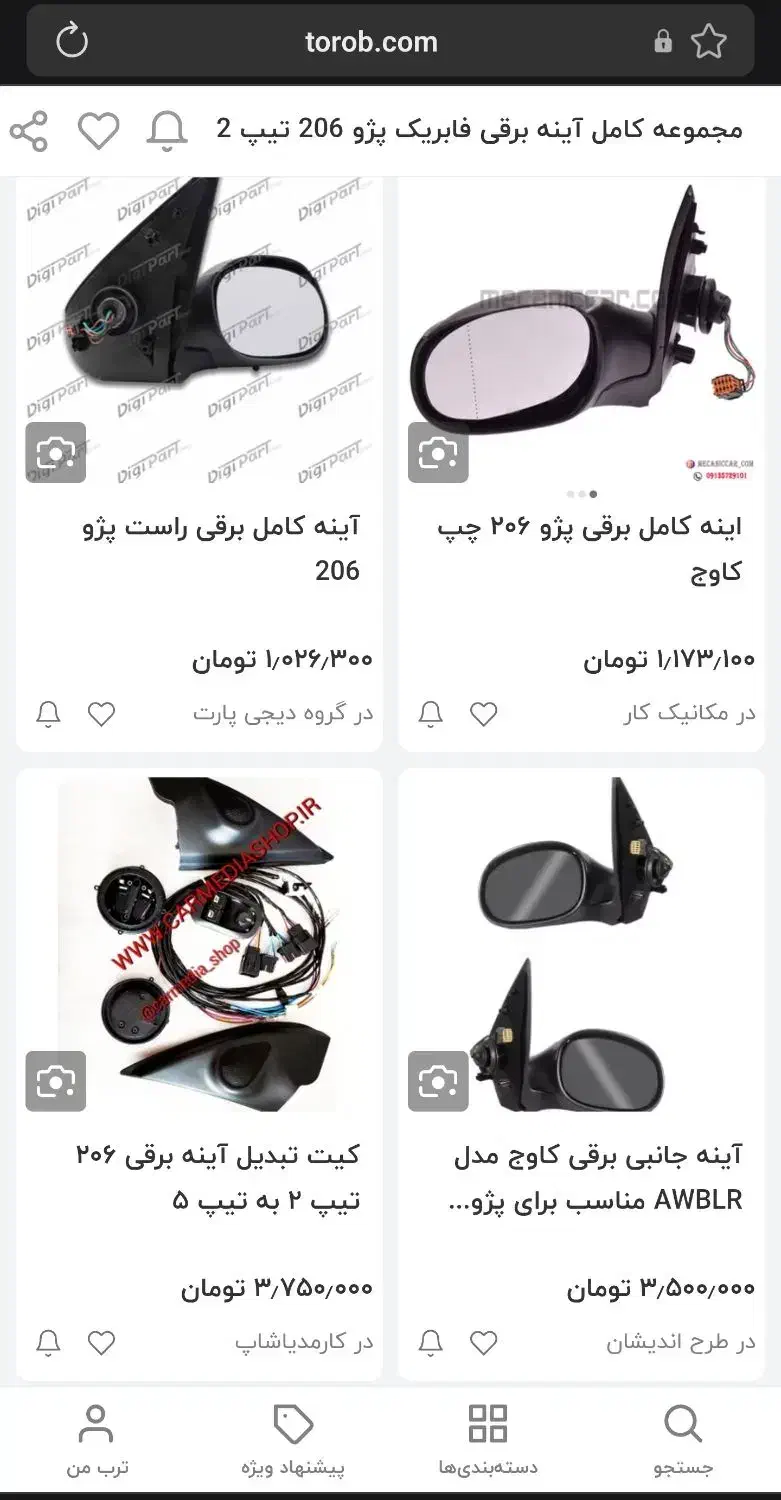The height and width of the screenshot is (1500, 781).
Task: Reload the page with the refresh icon
Action: click(69, 41)
